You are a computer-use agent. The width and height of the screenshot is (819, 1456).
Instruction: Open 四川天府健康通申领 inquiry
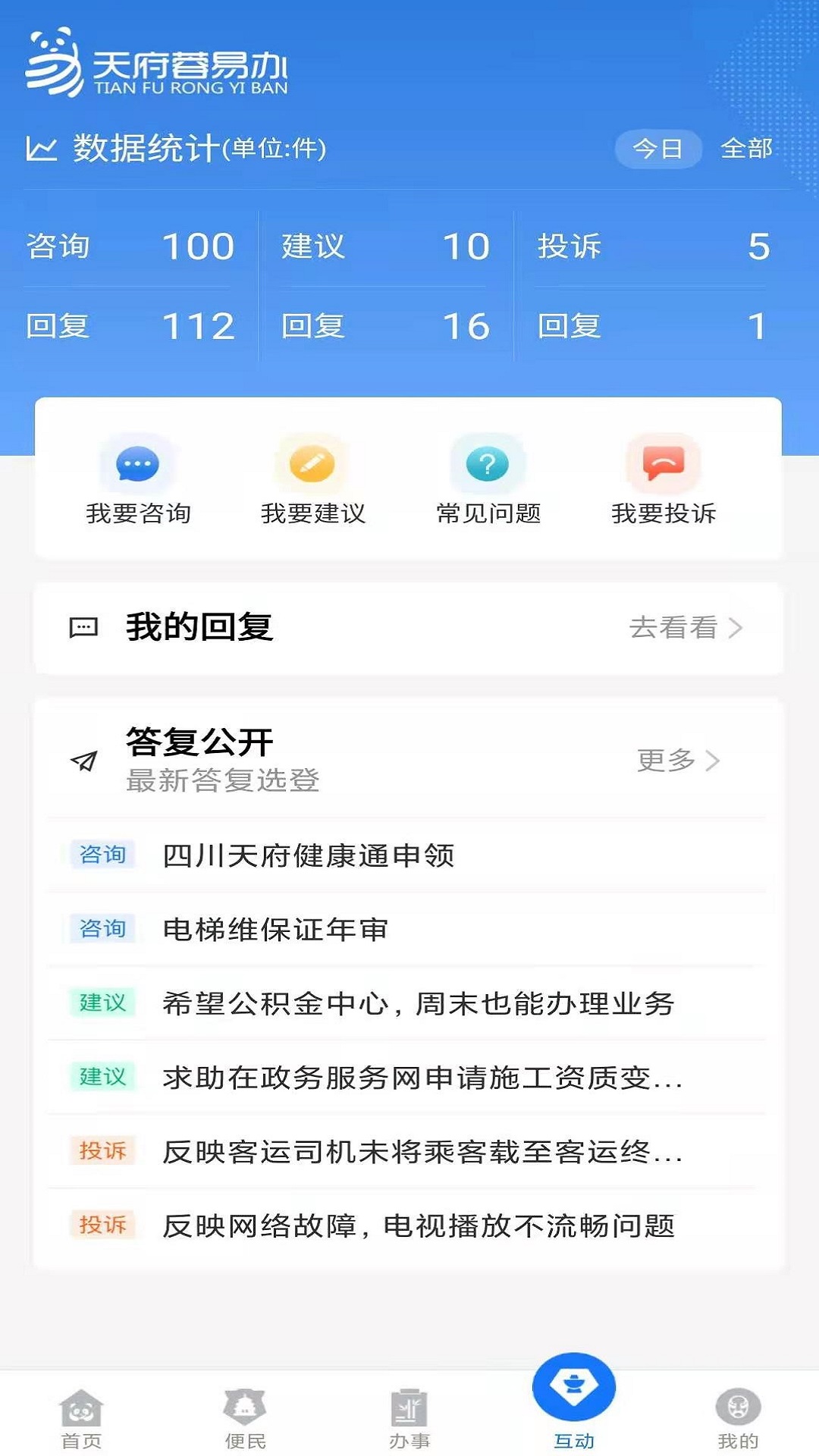click(x=308, y=855)
